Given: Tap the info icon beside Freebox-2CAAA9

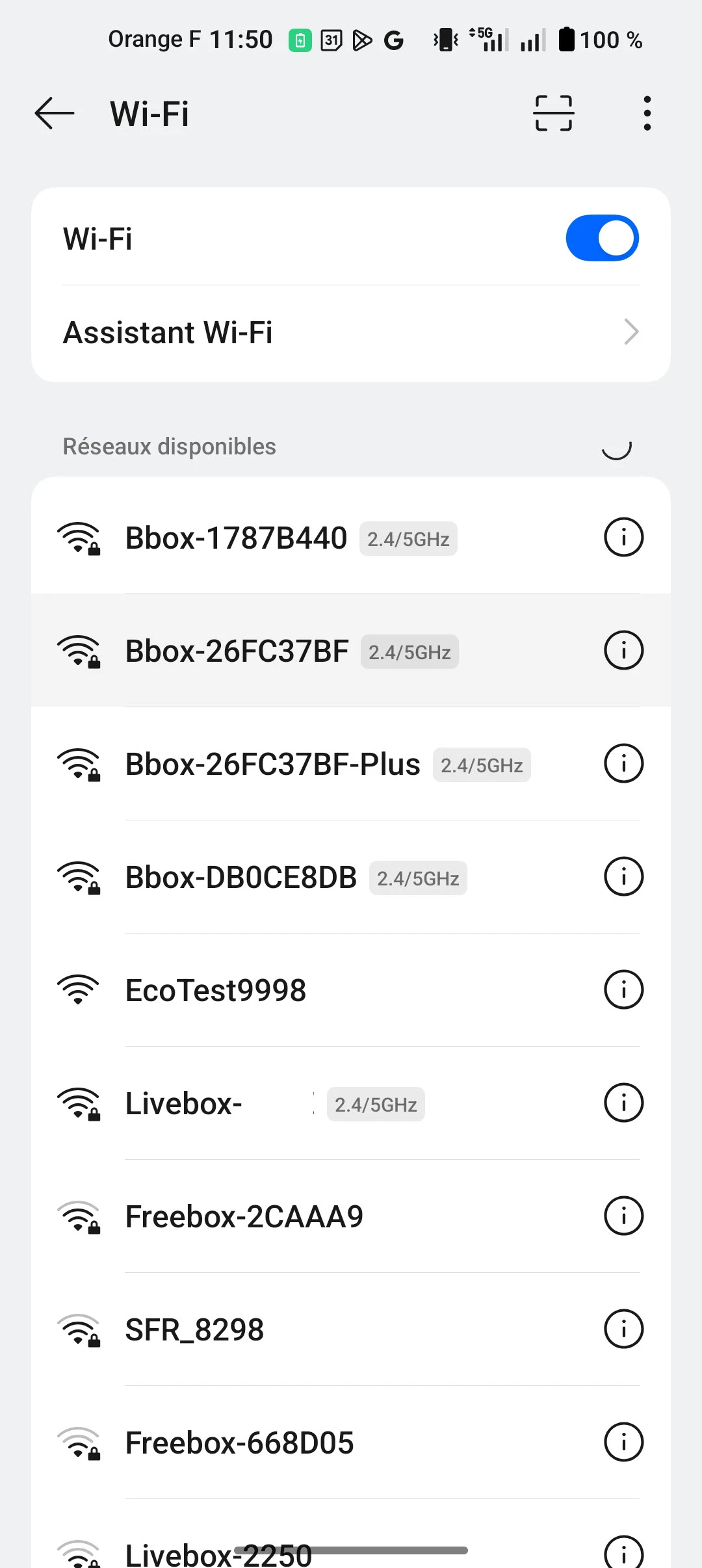Looking at the screenshot, I should coord(623,1216).
